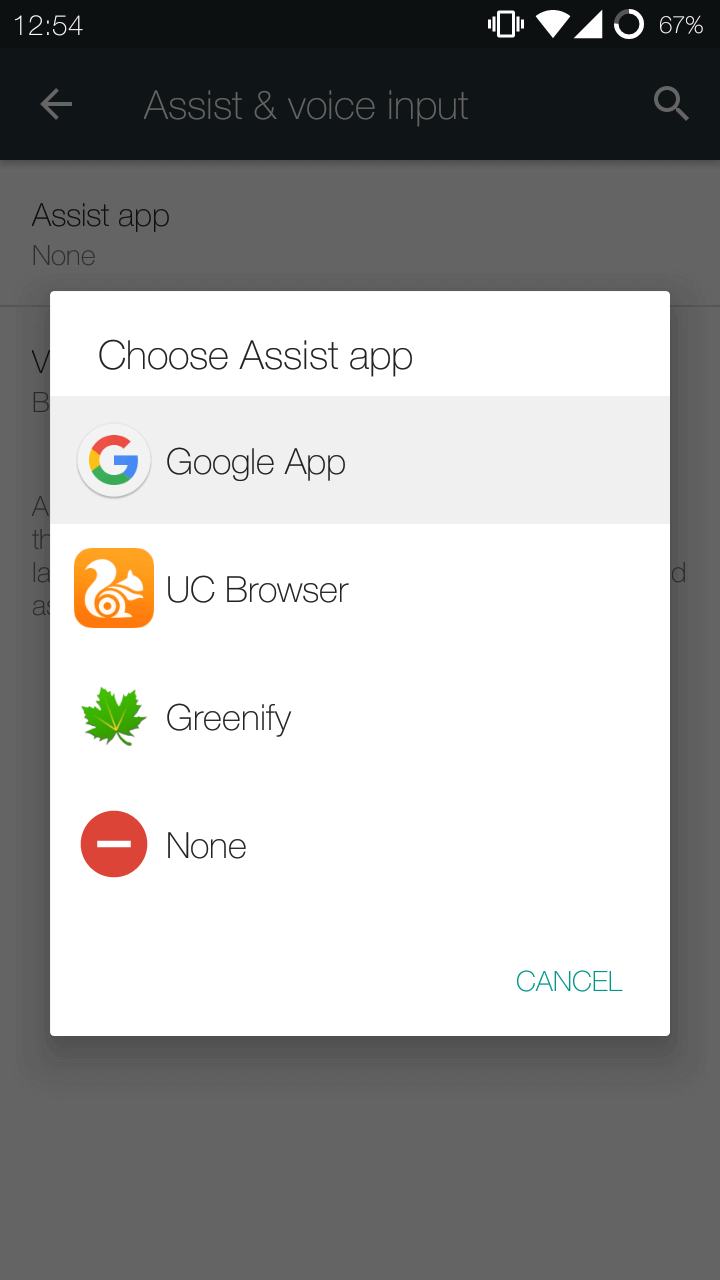Set assist app to None
Screen dimensions: 720x1280
pyautogui.click(x=360, y=844)
